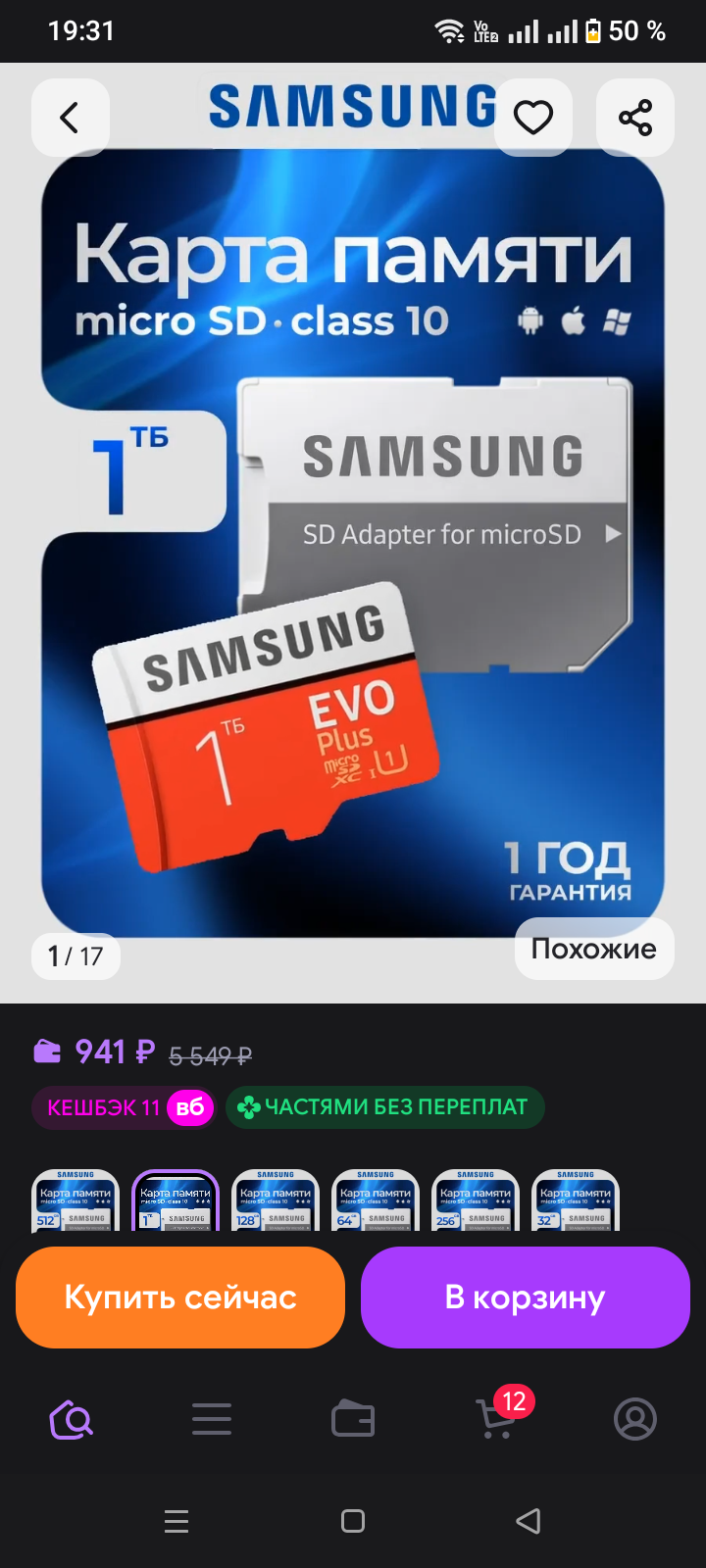Add this product to favorites
The width and height of the screenshot is (706, 1568).
coord(533,118)
